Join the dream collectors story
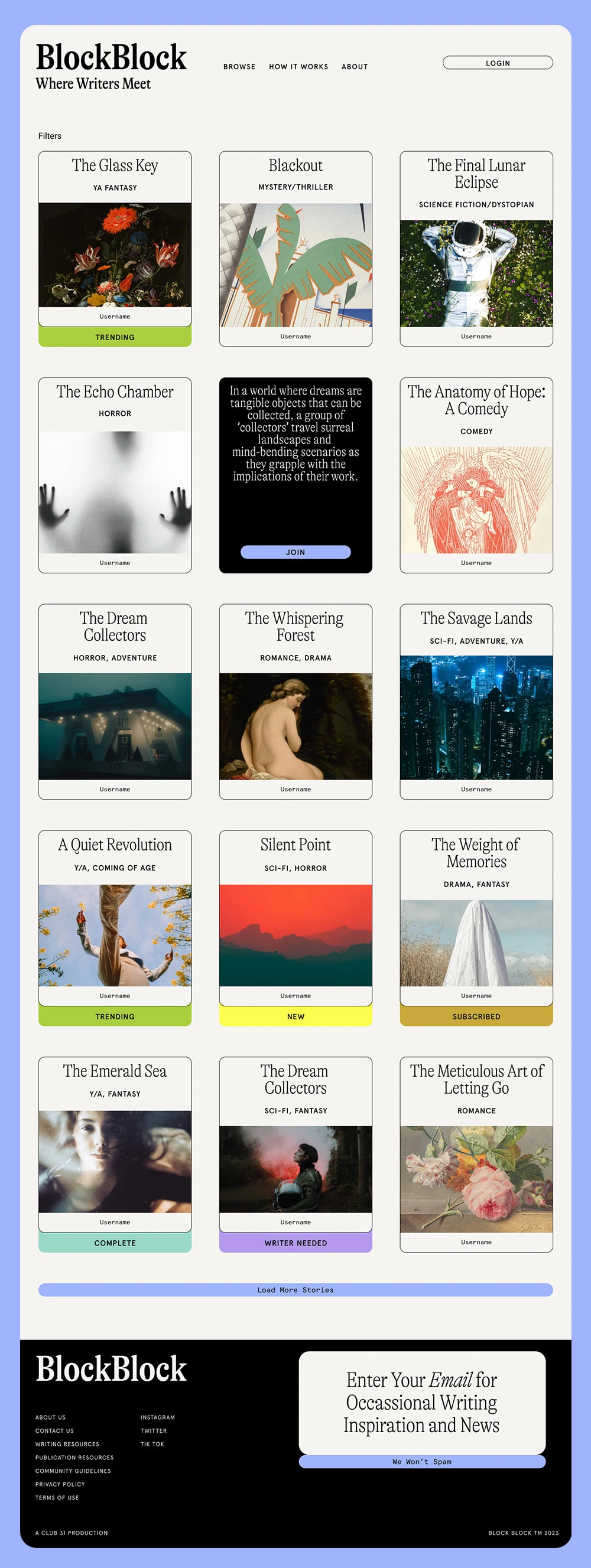591x1568 pixels. coord(295,552)
